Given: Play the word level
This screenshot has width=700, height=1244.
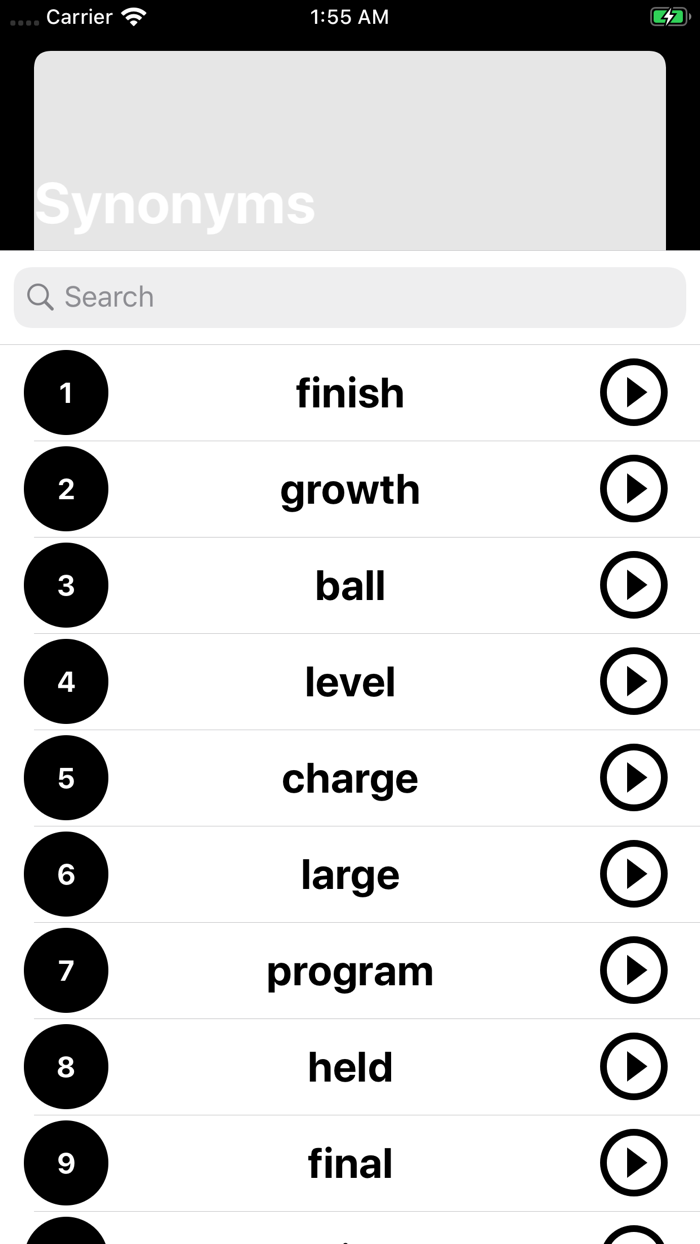Looking at the screenshot, I should [x=633, y=681].
